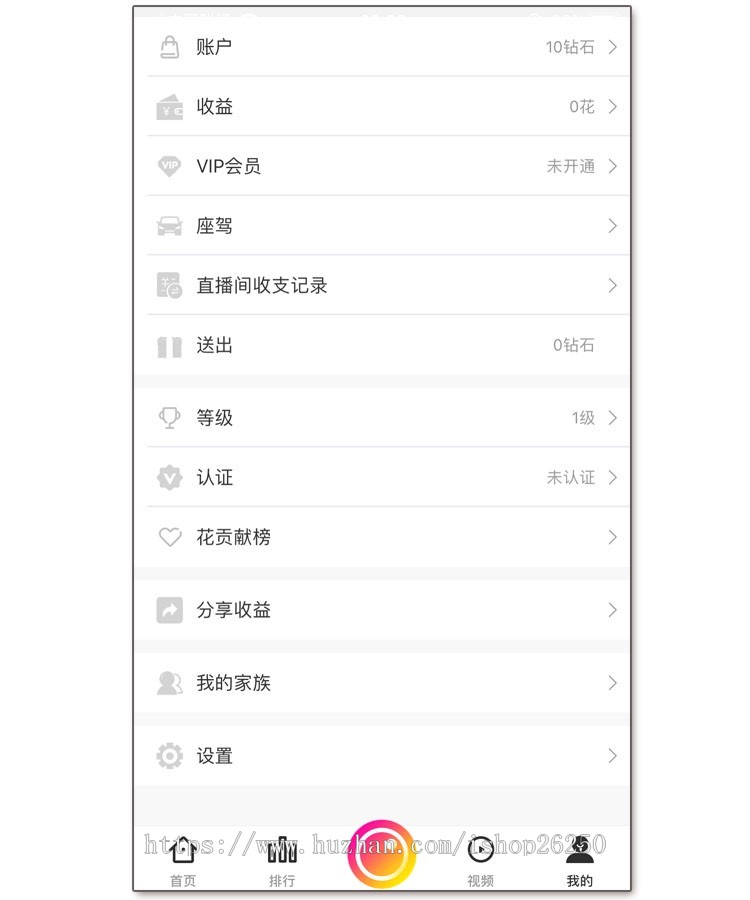
Task: Switch to the 视频 tab
Action: point(480,860)
